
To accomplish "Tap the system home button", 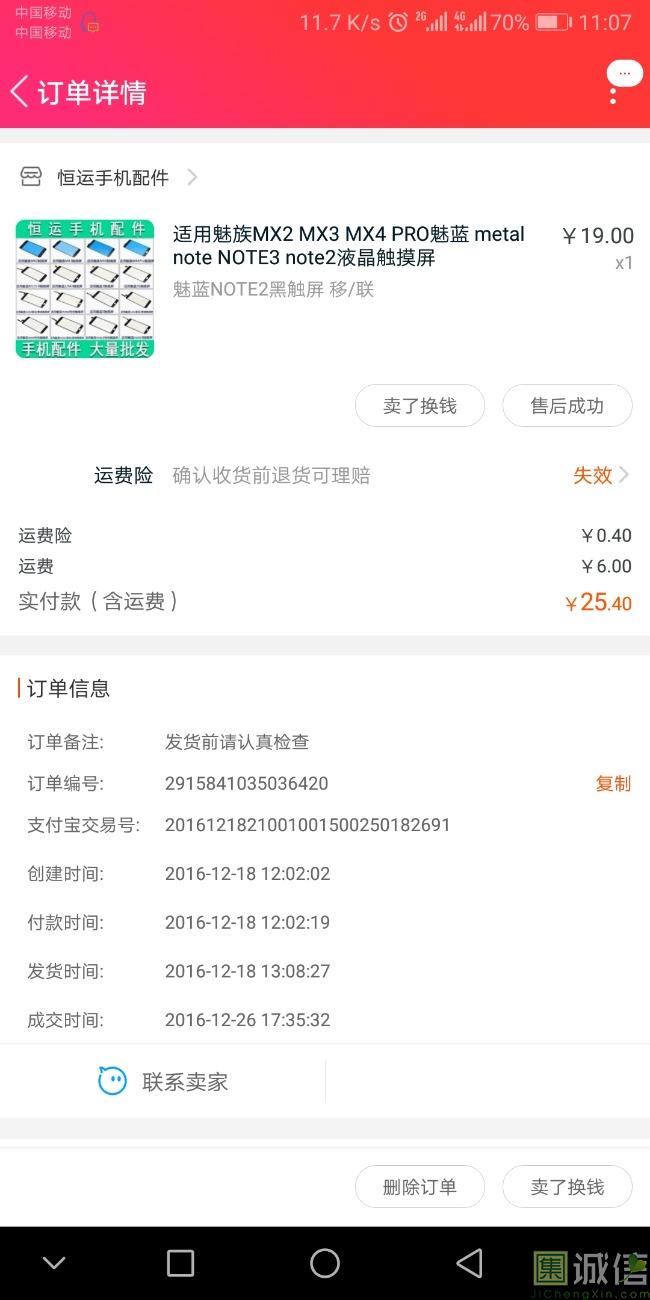I will point(325,1263).
